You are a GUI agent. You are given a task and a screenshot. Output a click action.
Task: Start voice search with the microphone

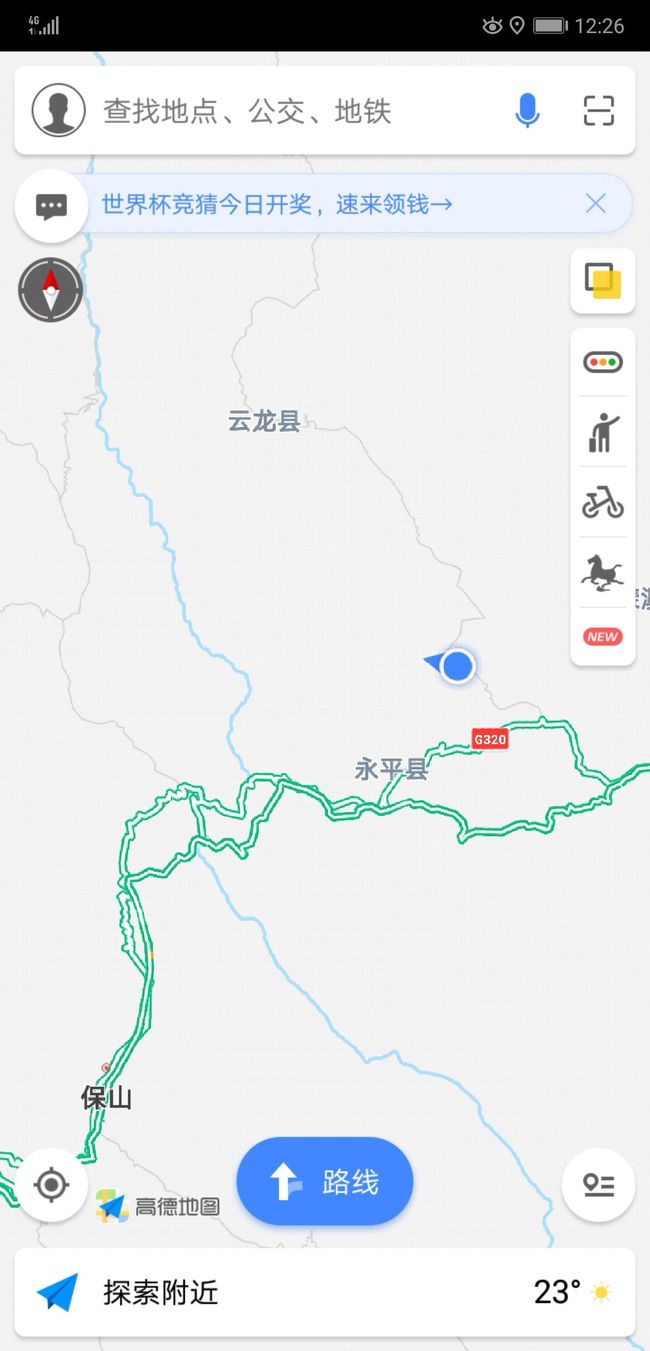click(527, 110)
